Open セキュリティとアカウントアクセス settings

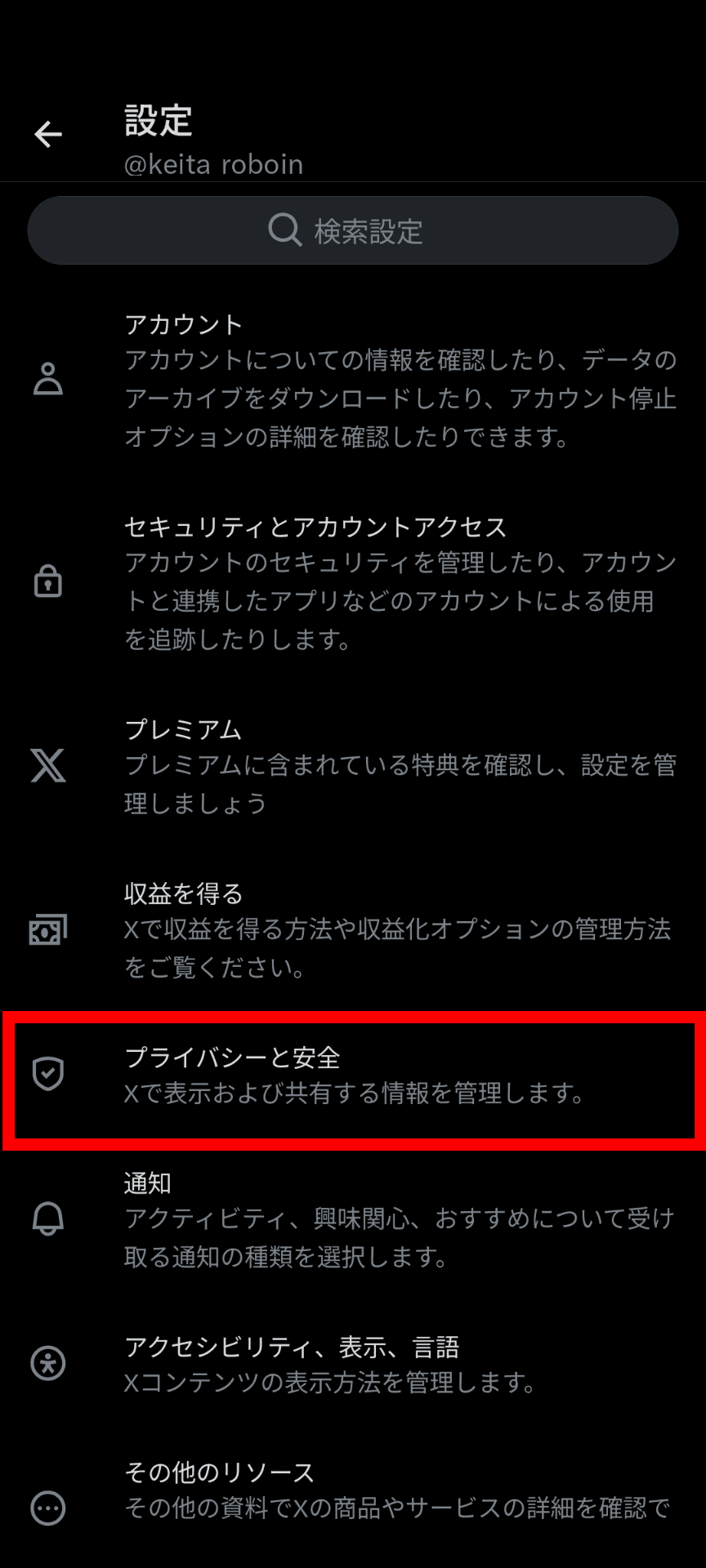pyautogui.click(x=353, y=582)
